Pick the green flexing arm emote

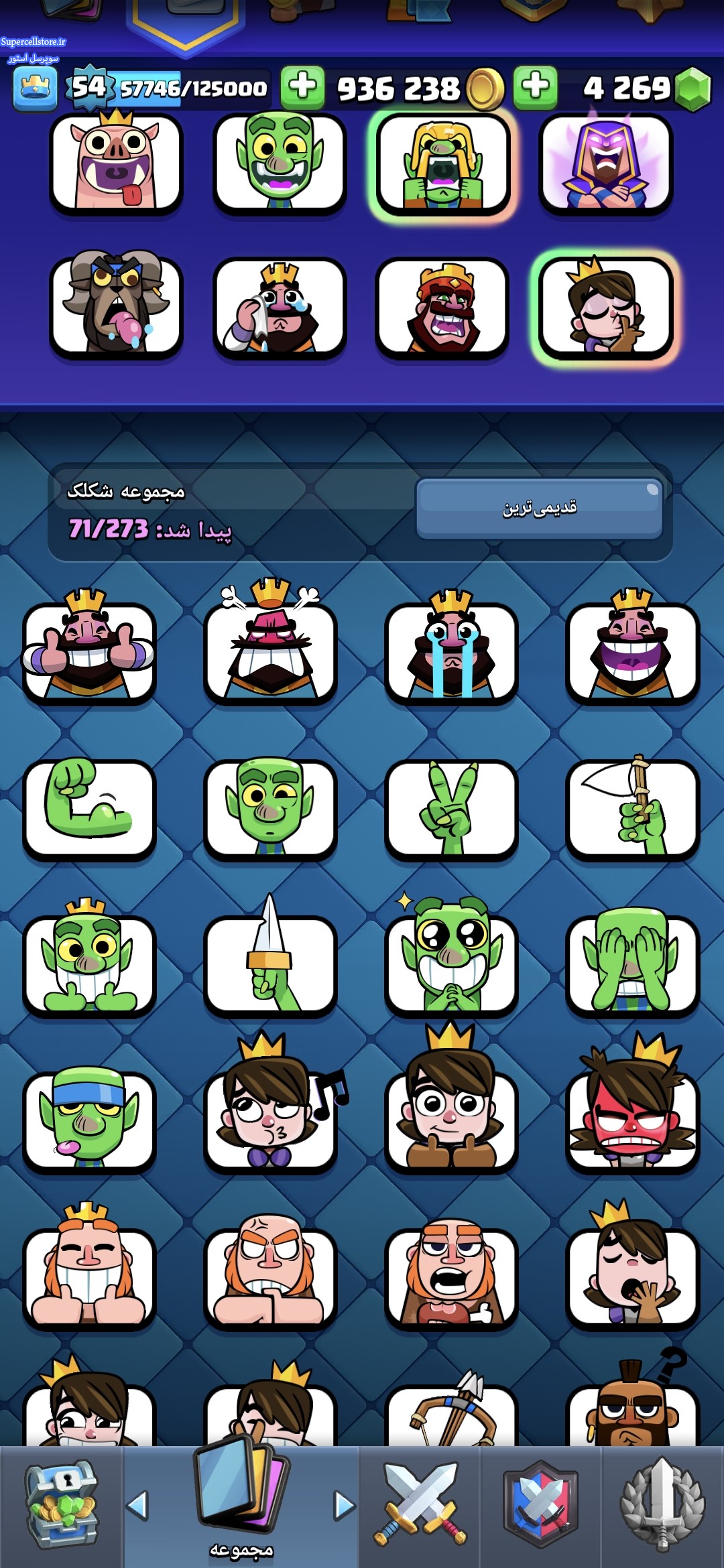[x=89, y=808]
